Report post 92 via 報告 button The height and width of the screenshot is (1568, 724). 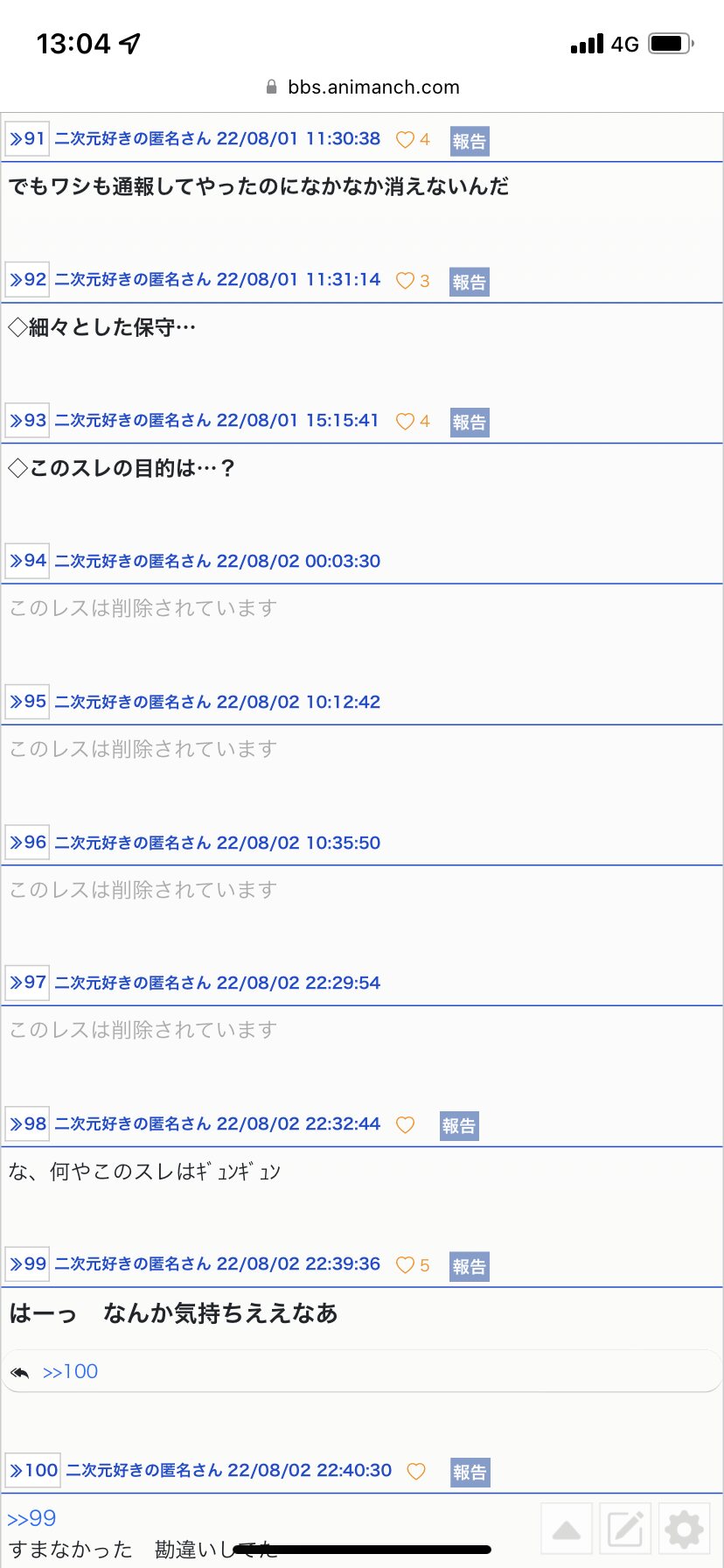click(x=470, y=282)
